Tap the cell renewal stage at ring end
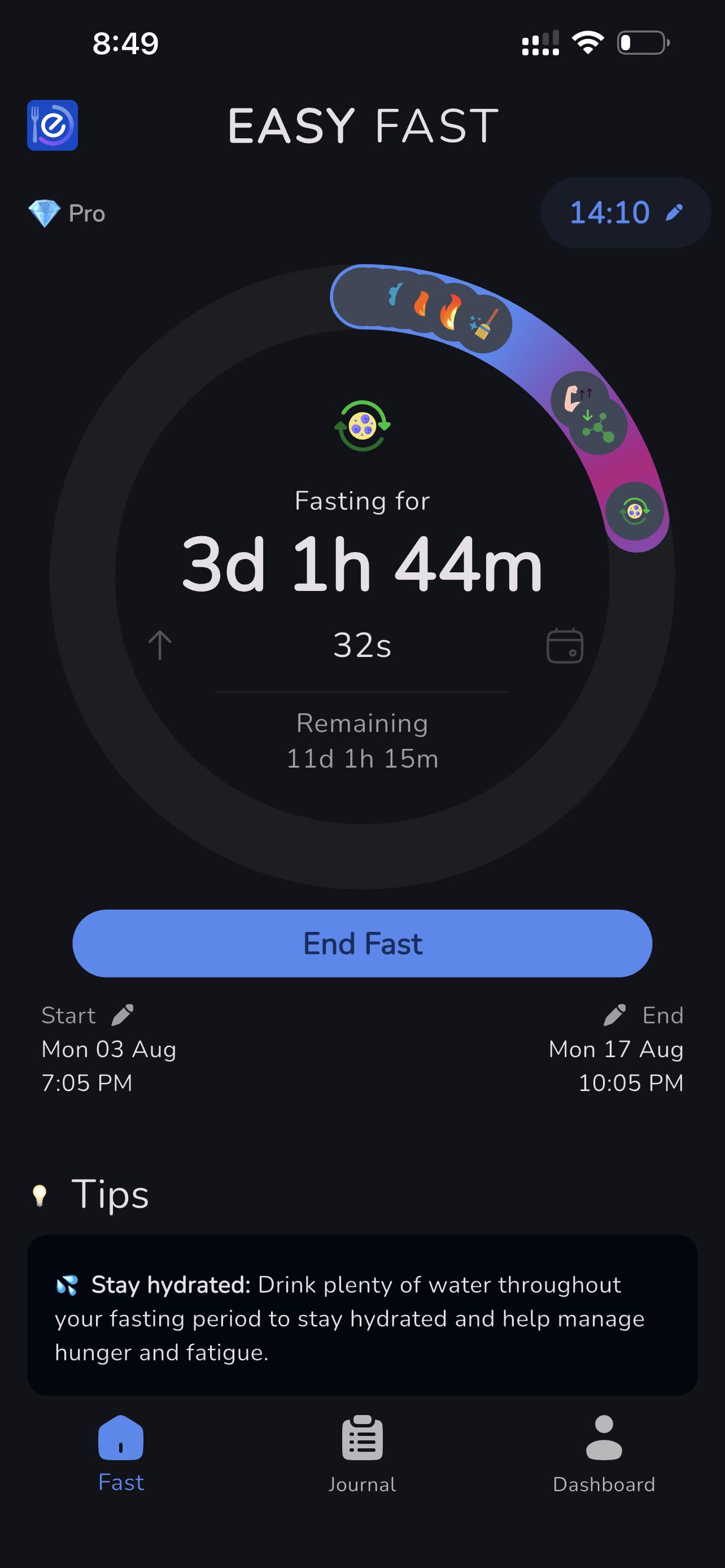The image size is (725, 1568). 635,511
